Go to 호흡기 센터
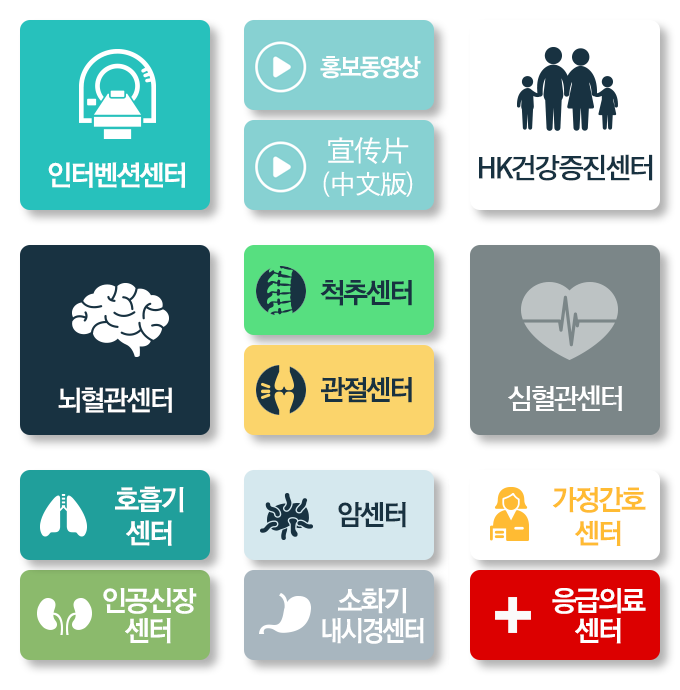Viewport: 680px width, 690px height. 115,515
